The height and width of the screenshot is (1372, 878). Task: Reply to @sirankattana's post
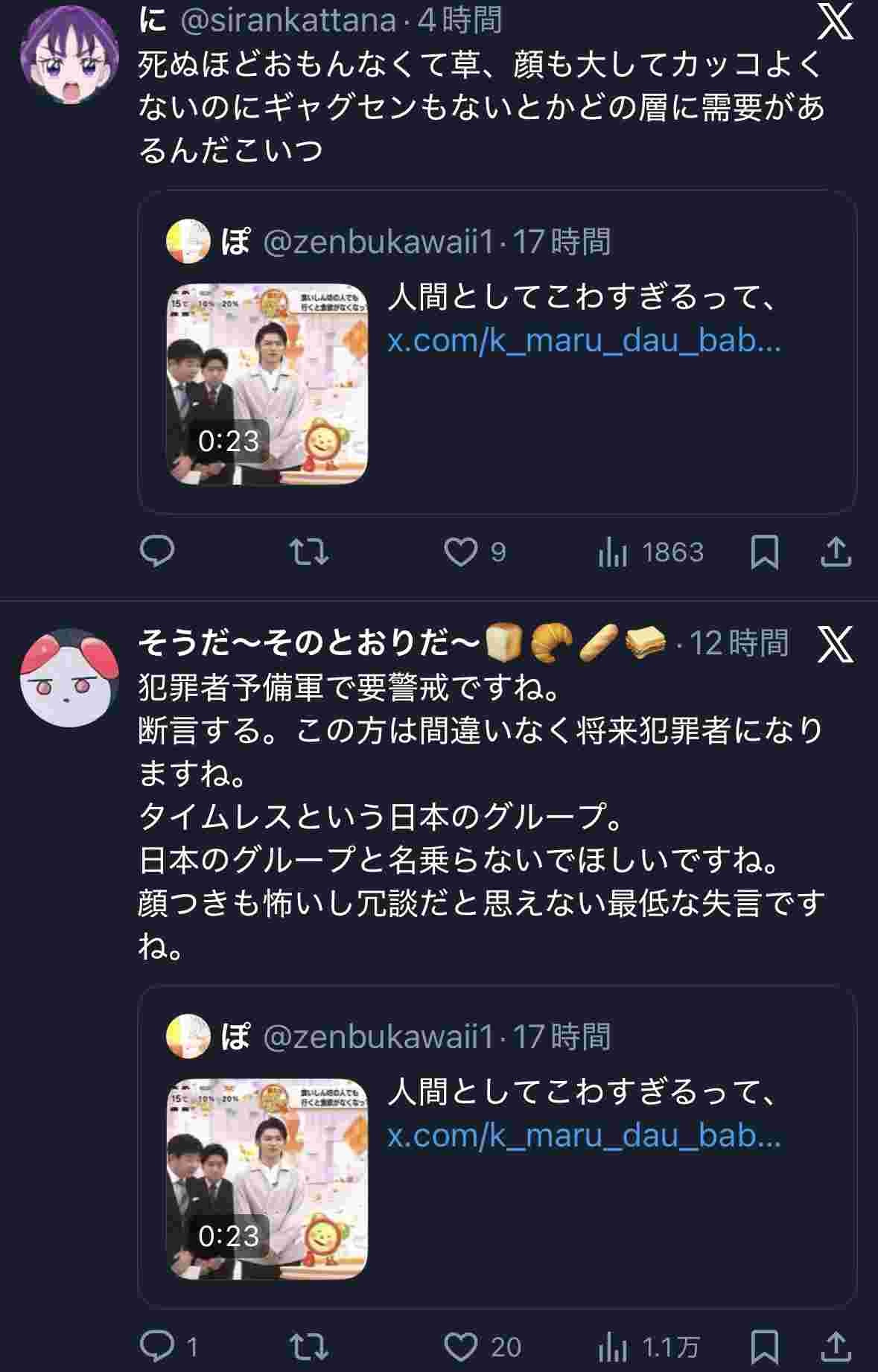[157, 552]
